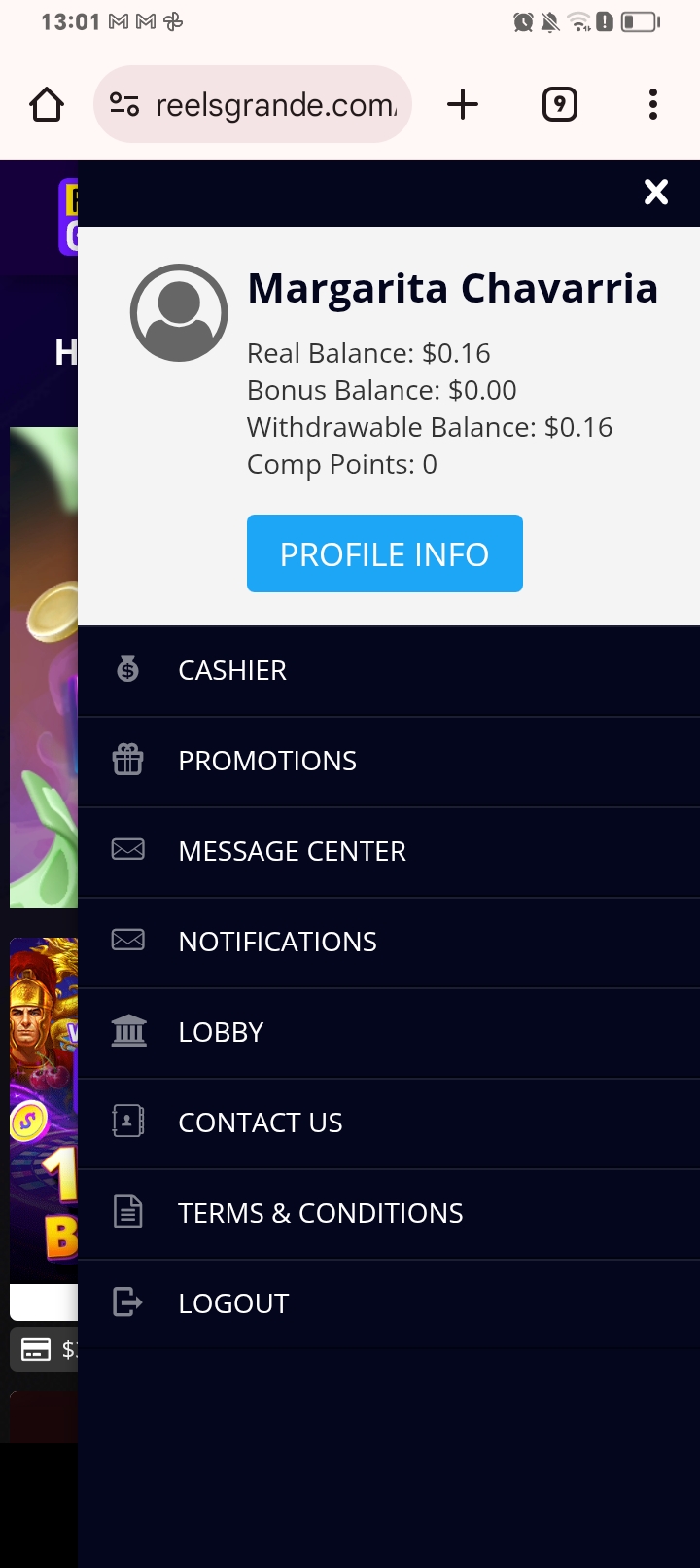Open Profile Info
Viewport: 700px width, 1568px height.
pyautogui.click(x=384, y=553)
